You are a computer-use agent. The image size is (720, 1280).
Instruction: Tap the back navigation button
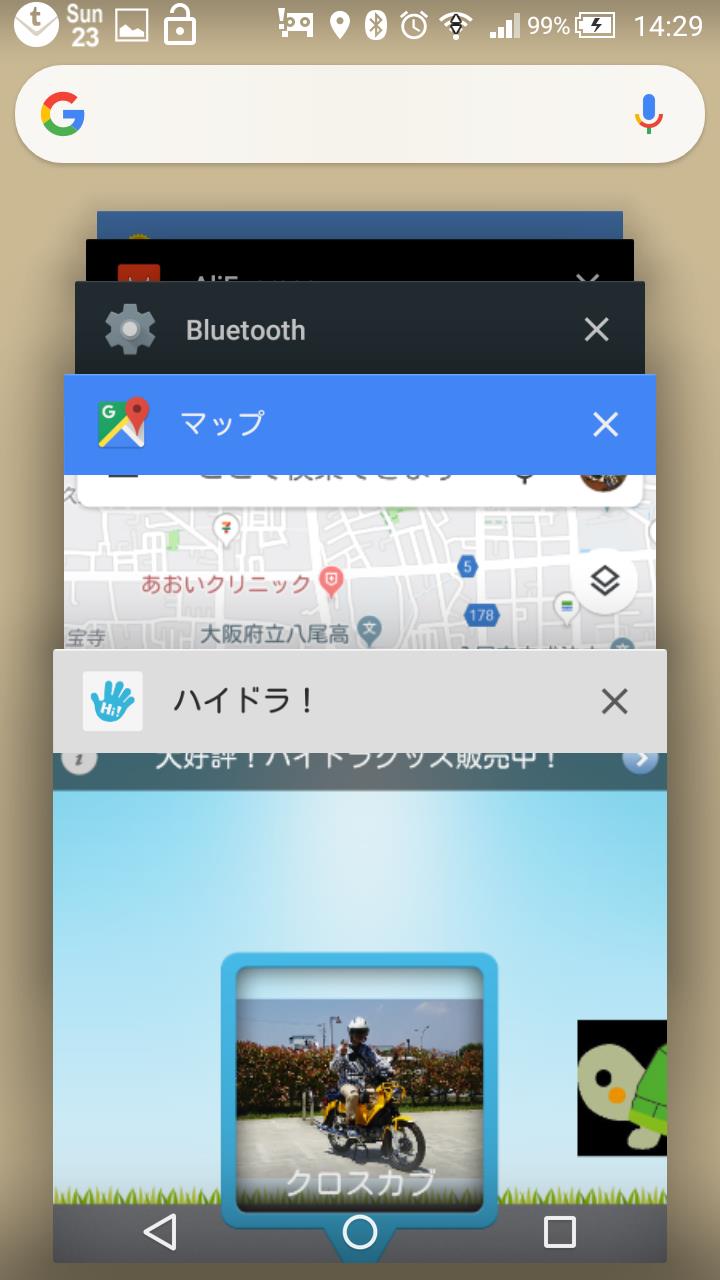(x=160, y=1232)
